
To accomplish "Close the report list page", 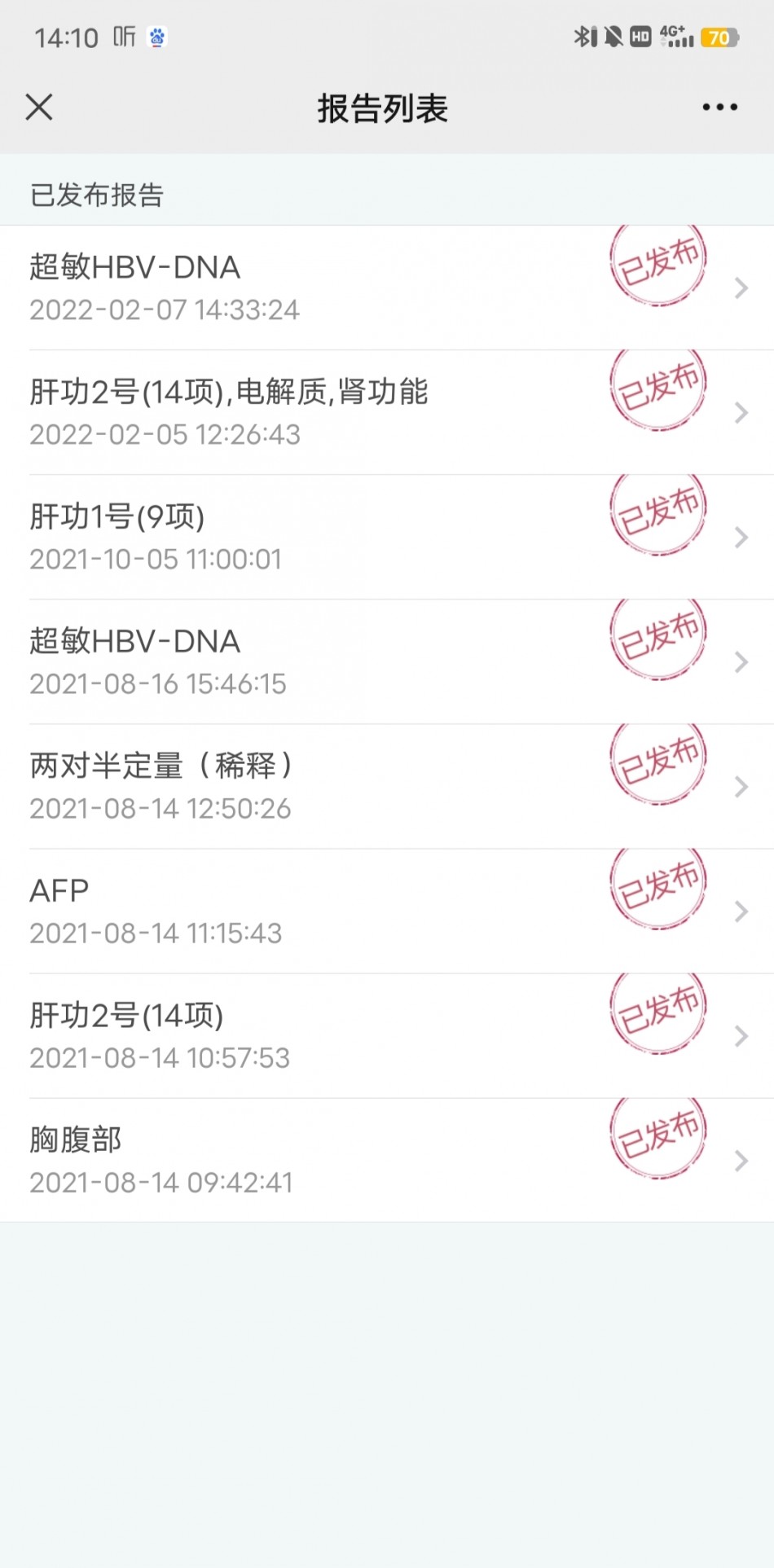I will (39, 107).
